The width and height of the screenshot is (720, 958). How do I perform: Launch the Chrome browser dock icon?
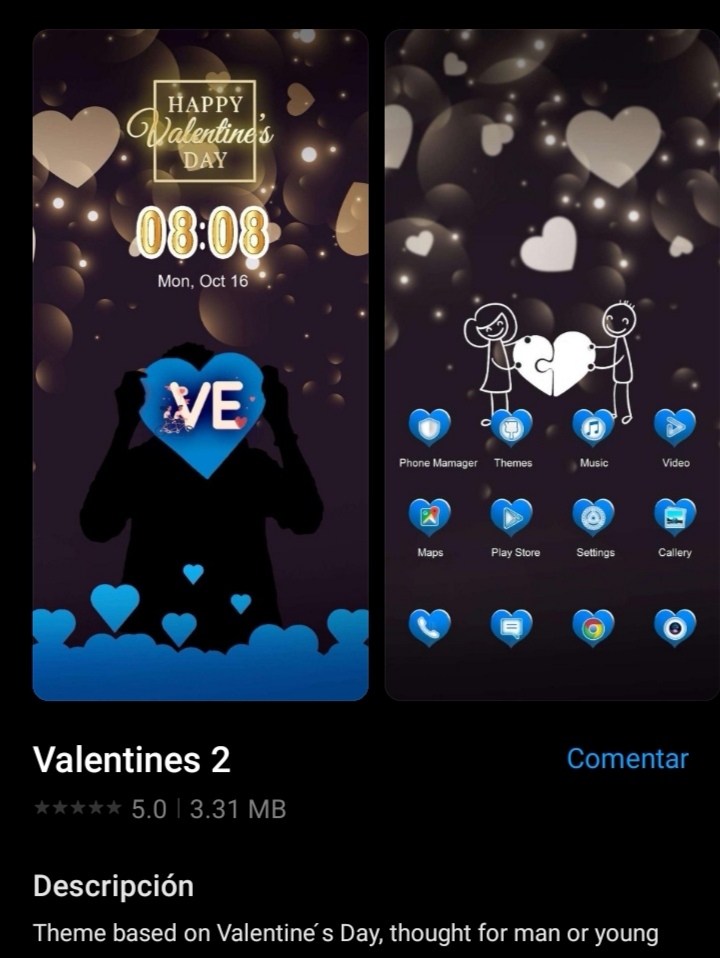[594, 628]
